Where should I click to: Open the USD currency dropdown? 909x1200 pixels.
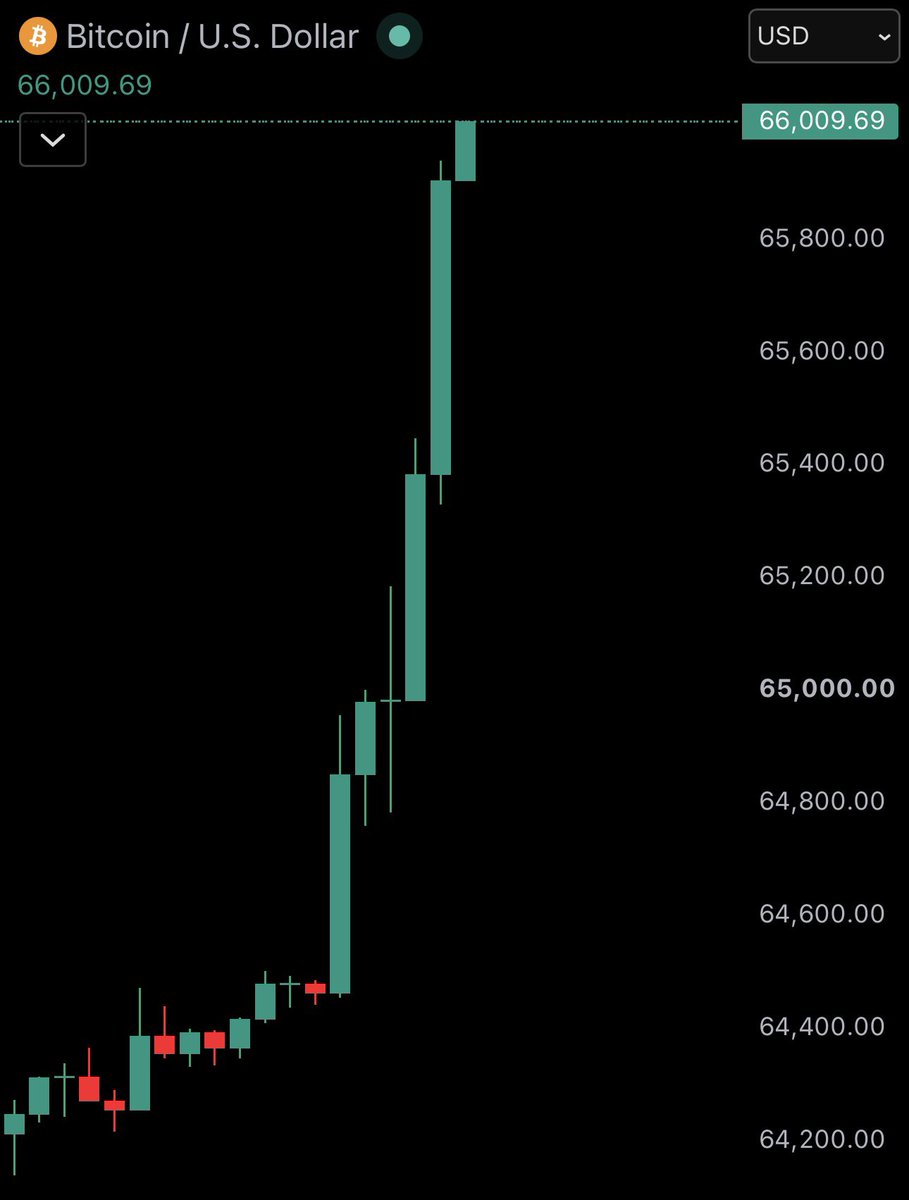823,36
